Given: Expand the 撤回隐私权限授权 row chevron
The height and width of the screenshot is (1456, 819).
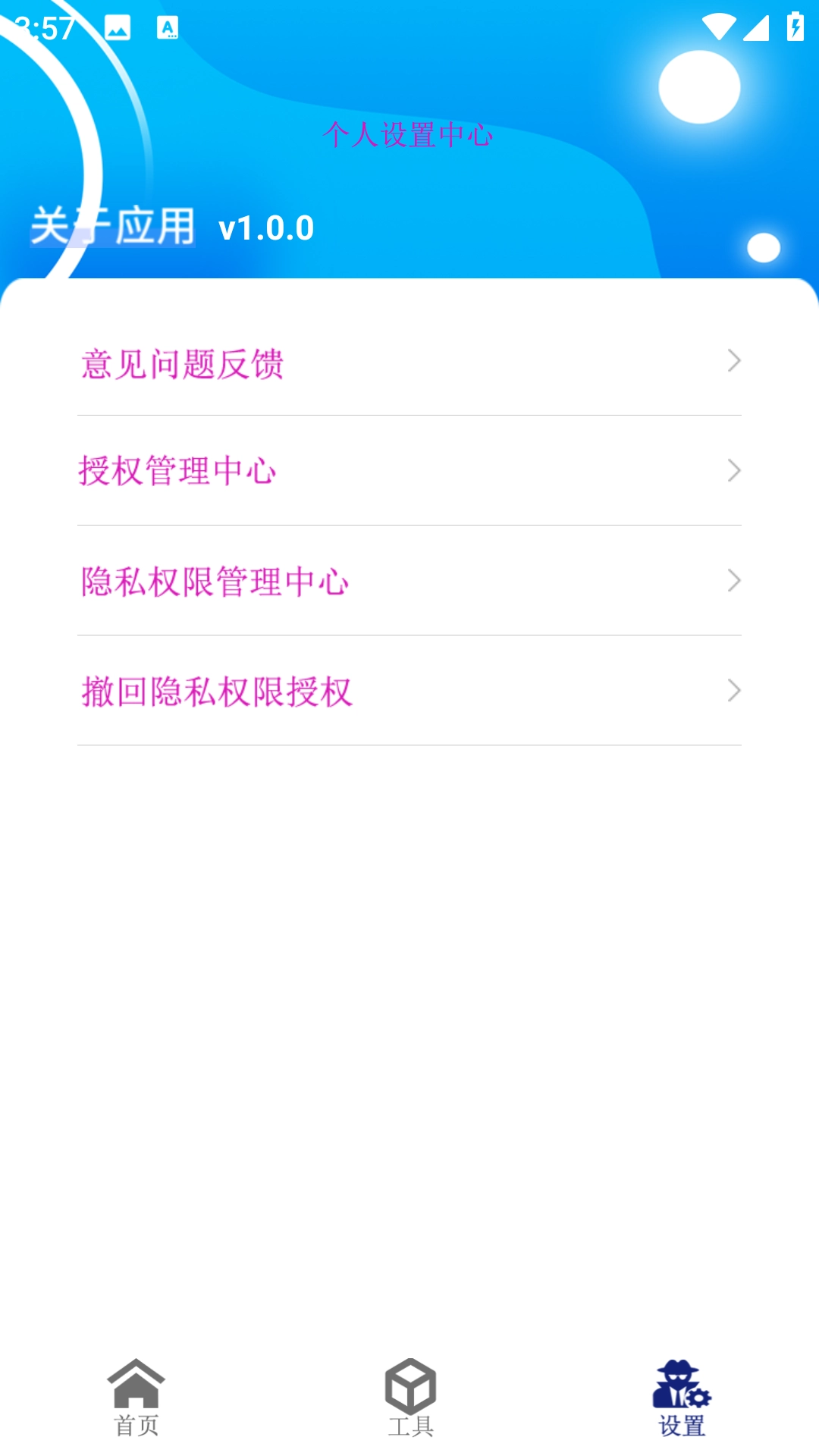Looking at the screenshot, I should (733, 692).
